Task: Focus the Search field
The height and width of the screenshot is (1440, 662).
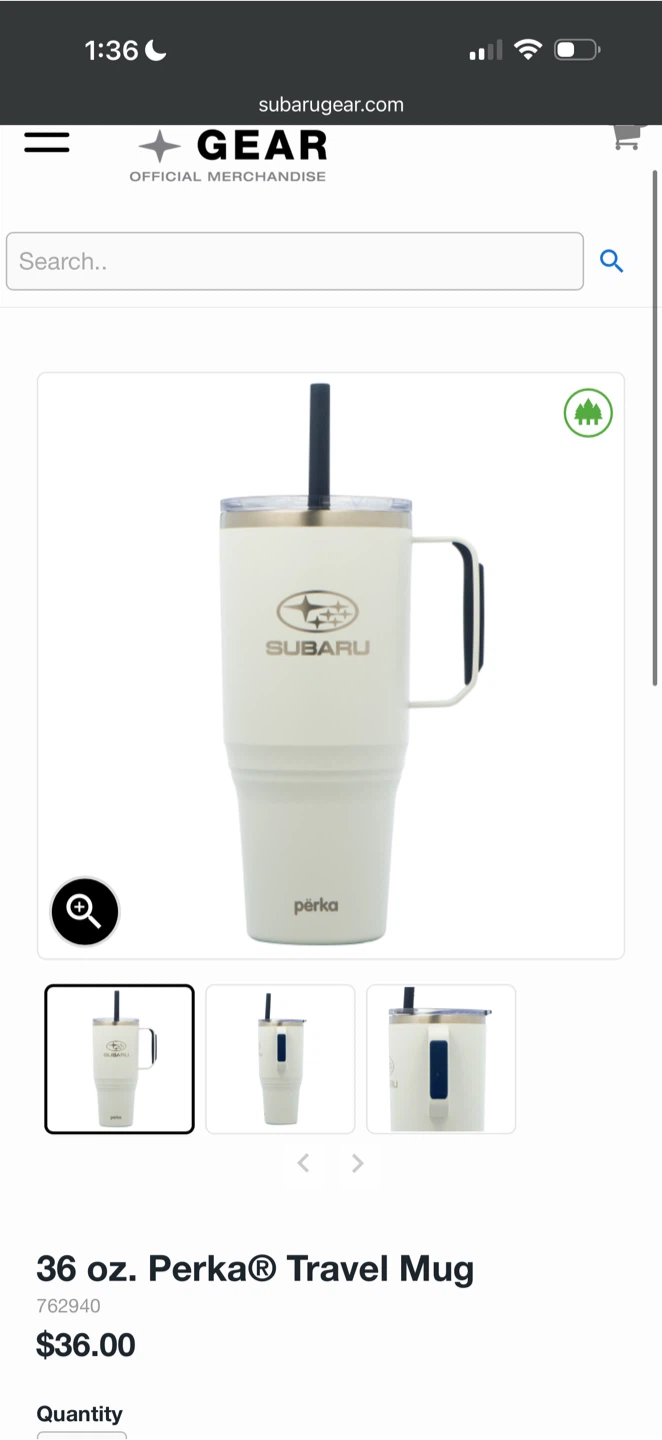Action: (x=295, y=261)
